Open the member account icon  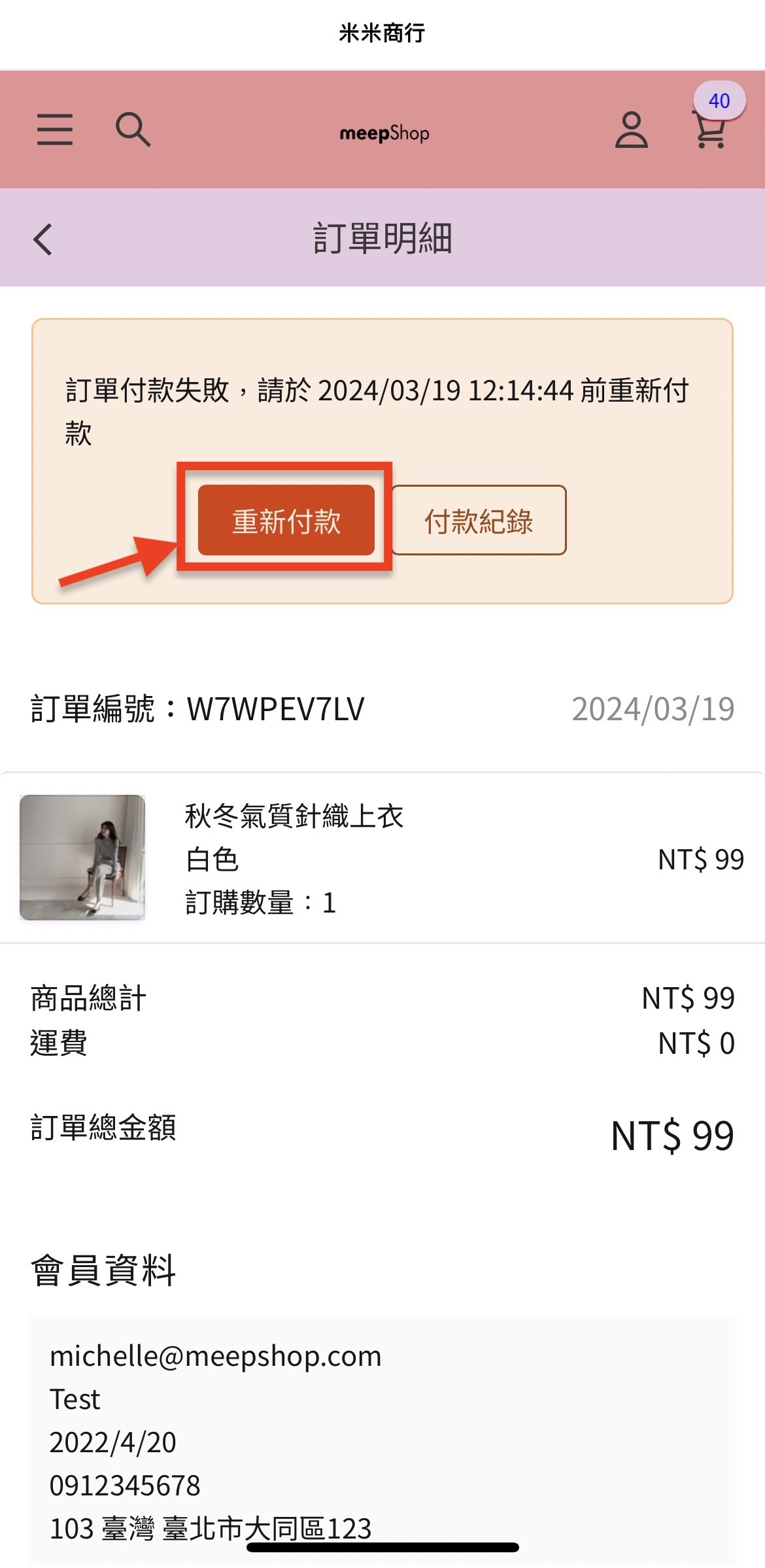[x=631, y=130]
